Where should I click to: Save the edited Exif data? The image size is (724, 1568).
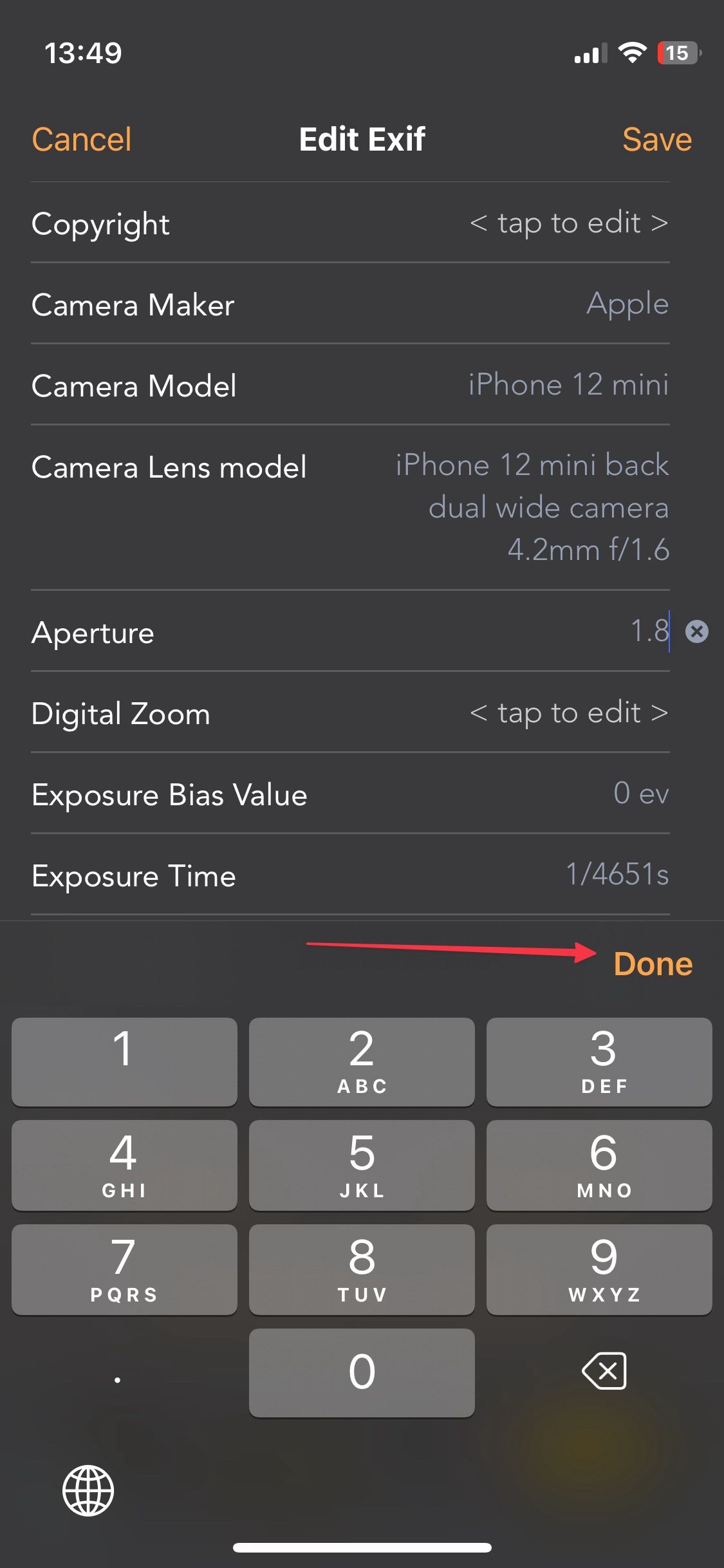(657, 138)
